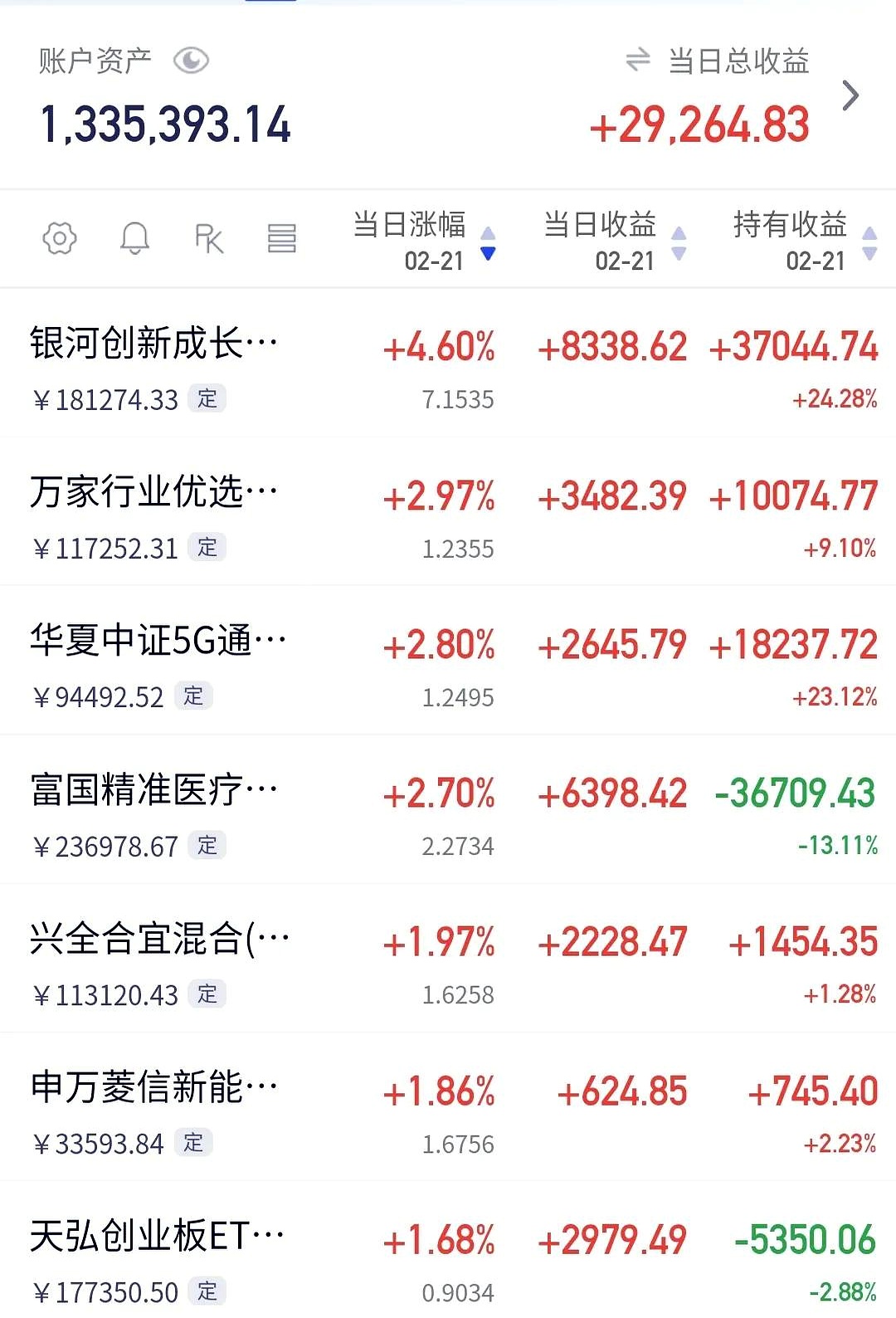Open the list layout icon
896x1318 pixels.
pos(283,238)
